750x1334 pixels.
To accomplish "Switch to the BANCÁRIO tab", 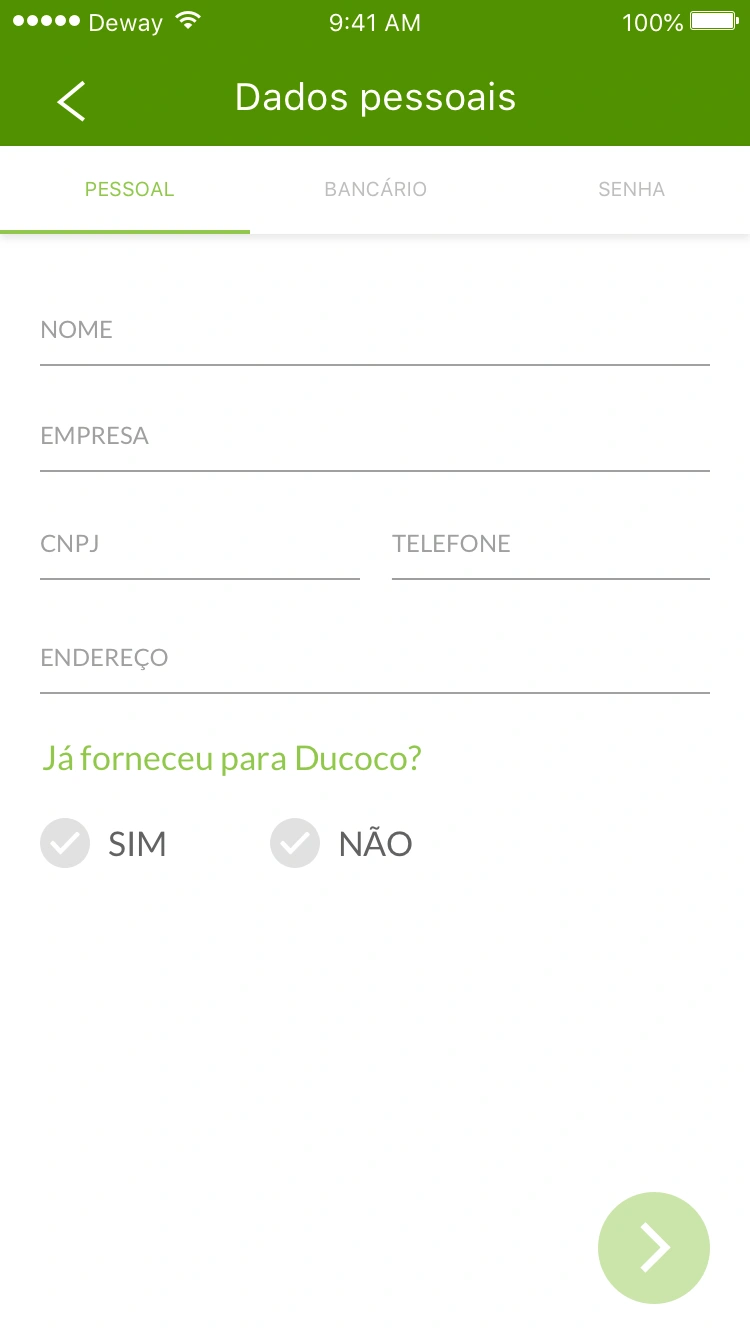I will click(x=375, y=190).
